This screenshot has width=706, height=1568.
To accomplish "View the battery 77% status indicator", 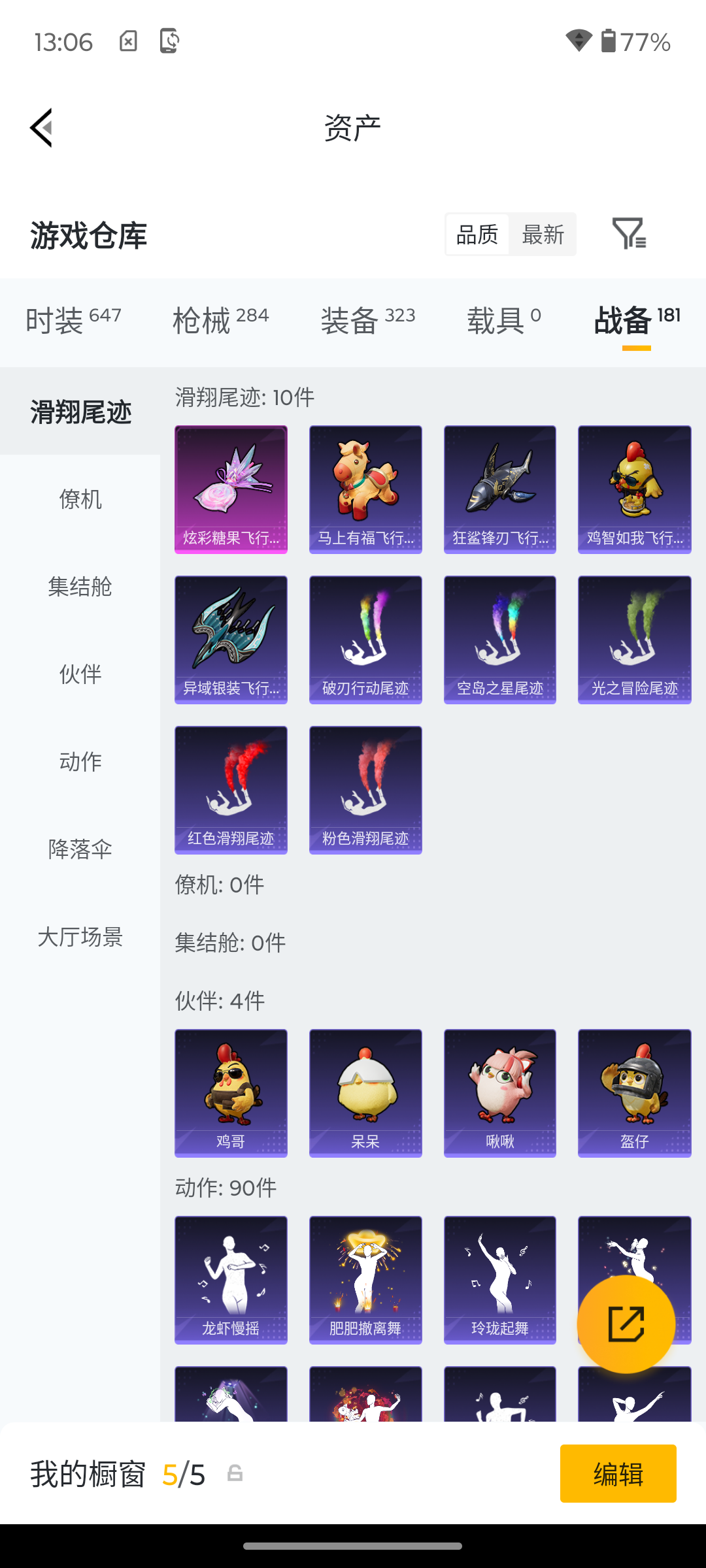I will click(635, 41).
